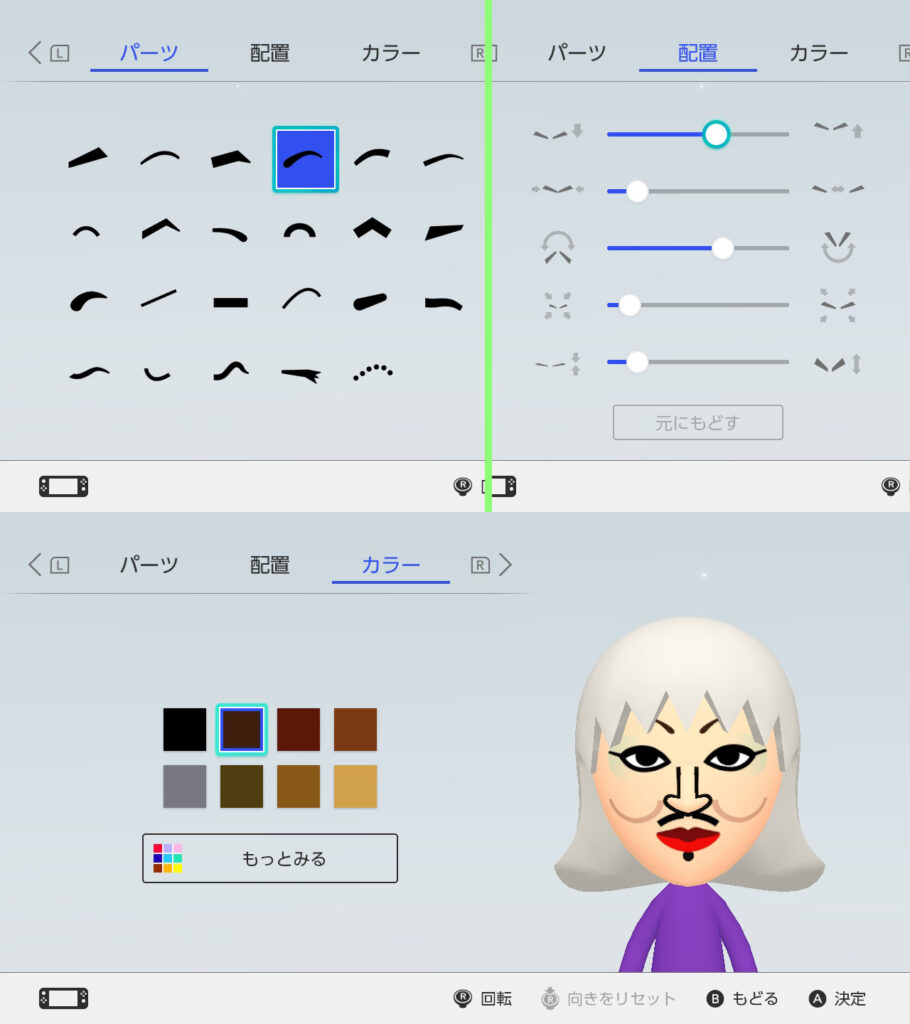Pick the gray color swatch

(x=185, y=787)
